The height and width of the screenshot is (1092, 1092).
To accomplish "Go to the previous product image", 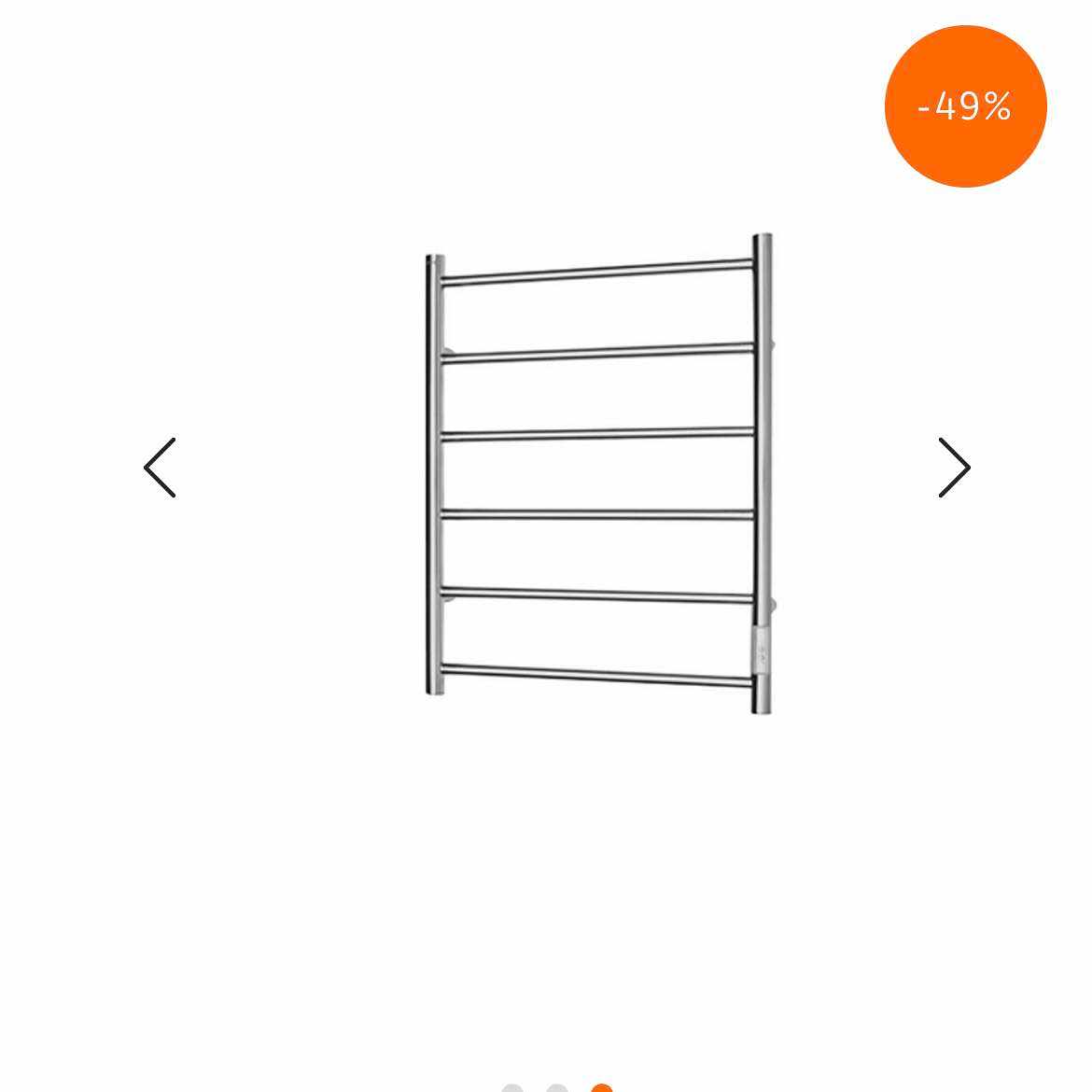I will coord(160,468).
